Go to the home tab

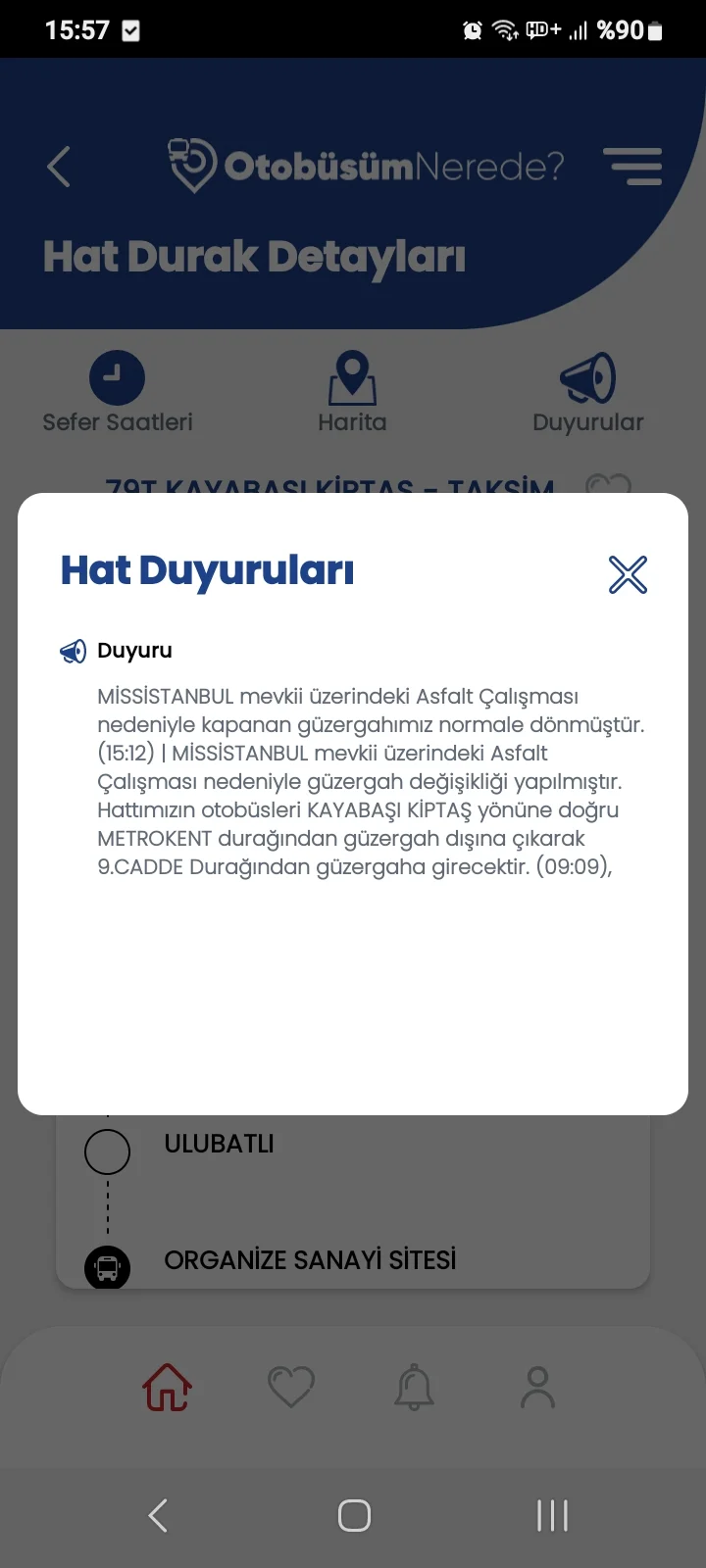pyautogui.click(x=168, y=1388)
